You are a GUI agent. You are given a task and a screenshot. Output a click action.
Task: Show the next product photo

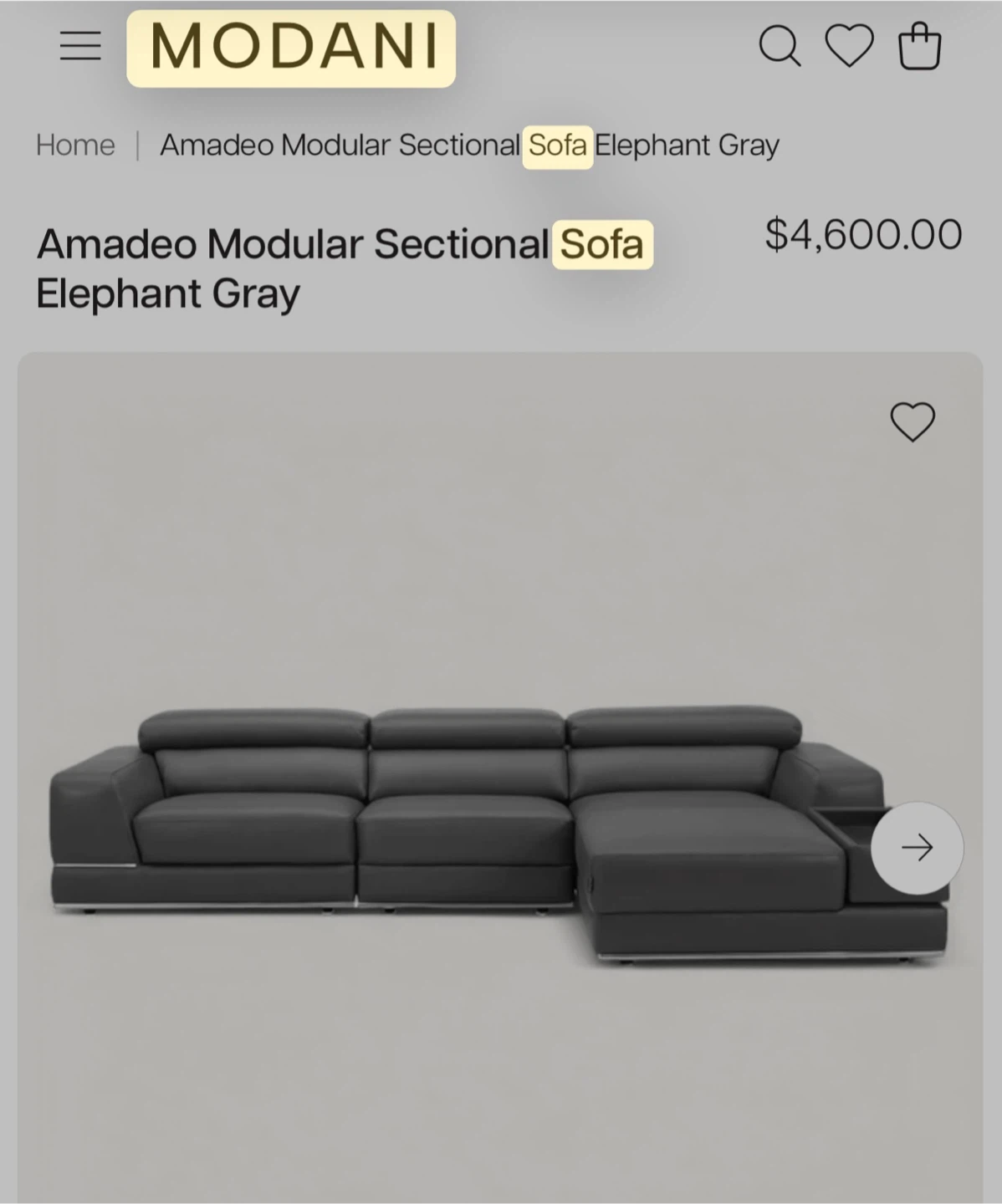tap(917, 848)
